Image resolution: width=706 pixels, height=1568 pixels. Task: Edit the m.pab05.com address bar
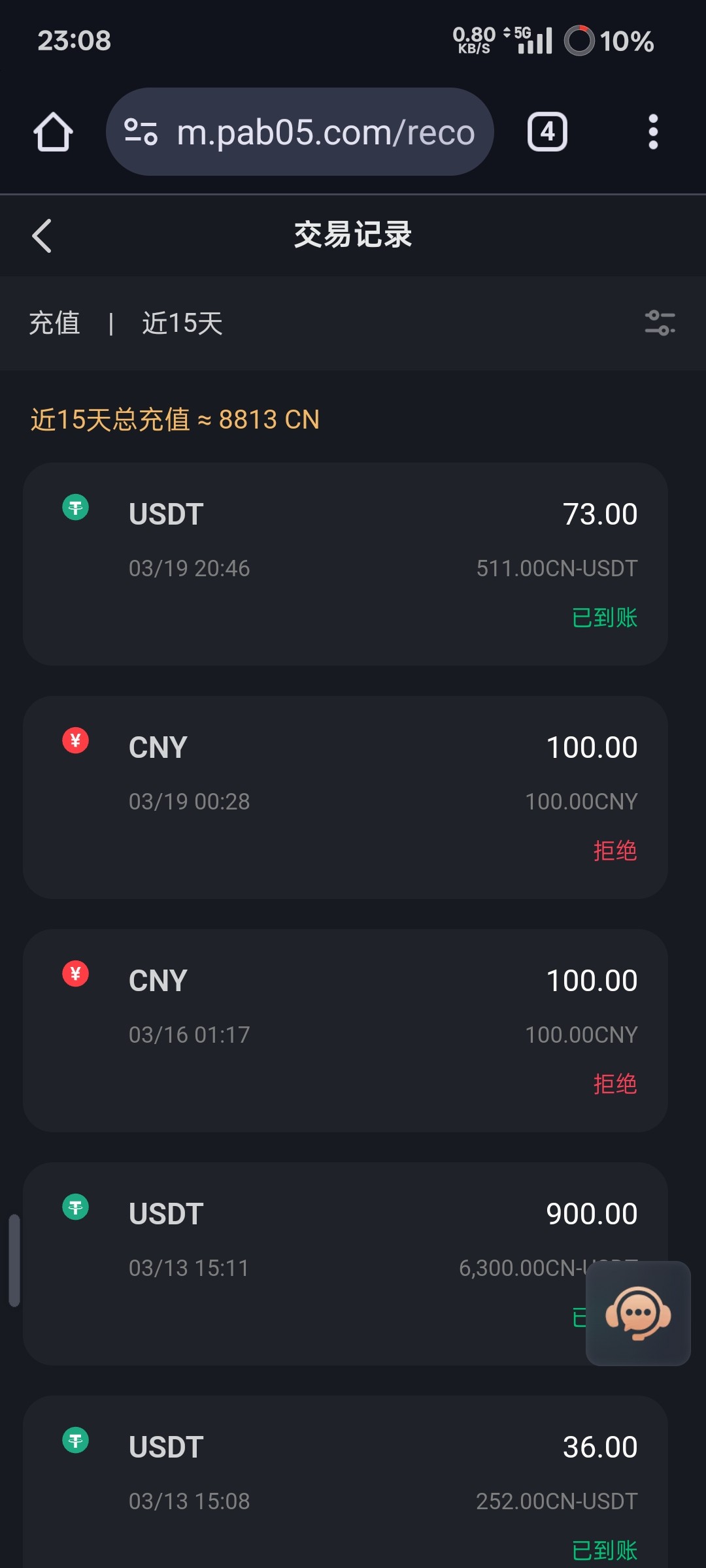click(x=326, y=133)
